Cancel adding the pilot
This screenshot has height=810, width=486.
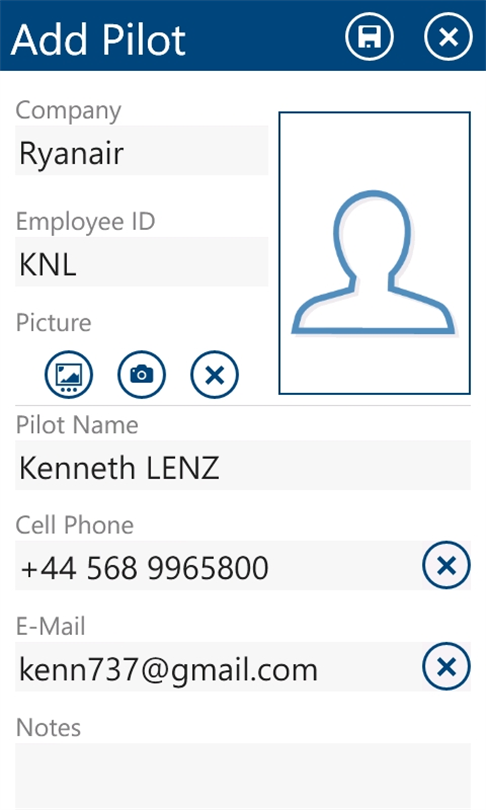coord(448,37)
